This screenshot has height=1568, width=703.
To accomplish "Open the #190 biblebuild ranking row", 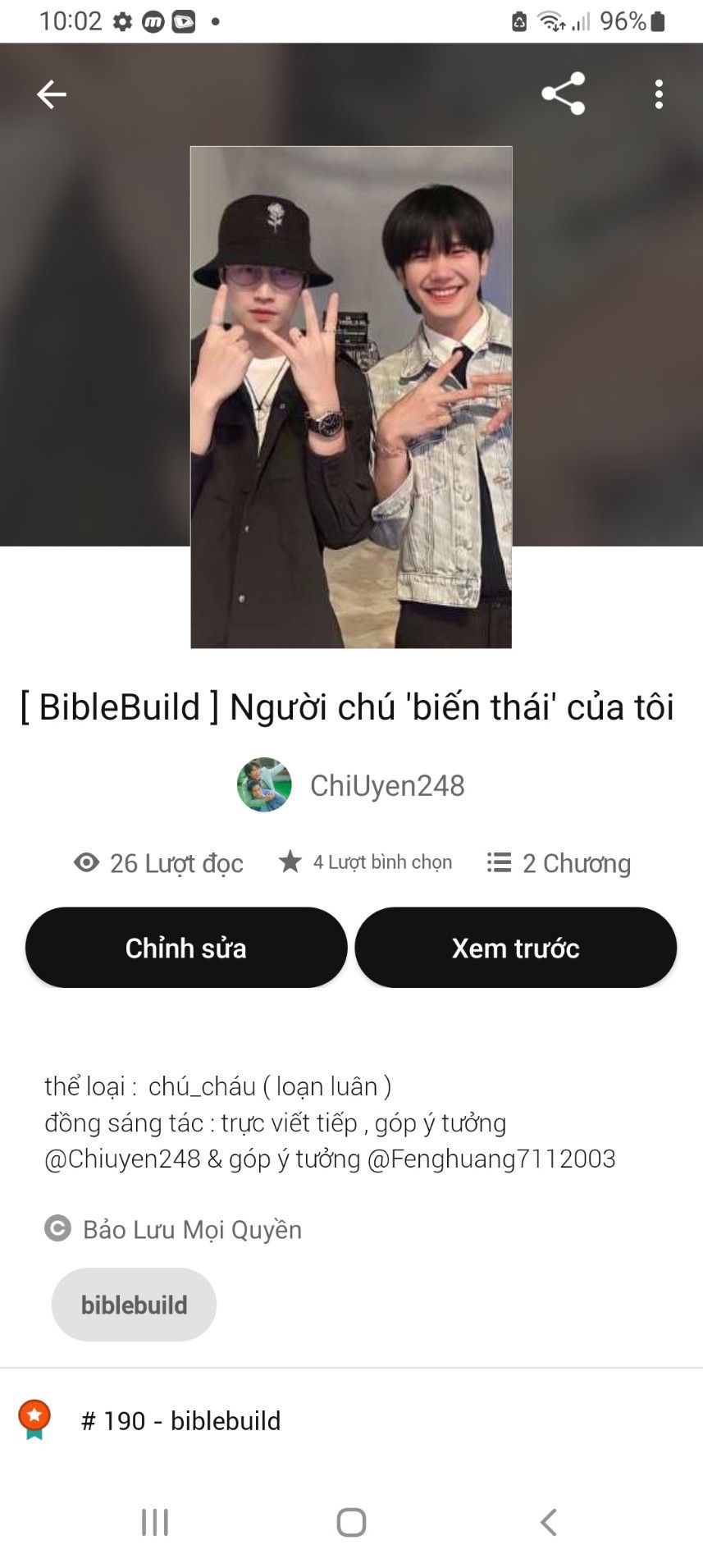I will point(180,1420).
